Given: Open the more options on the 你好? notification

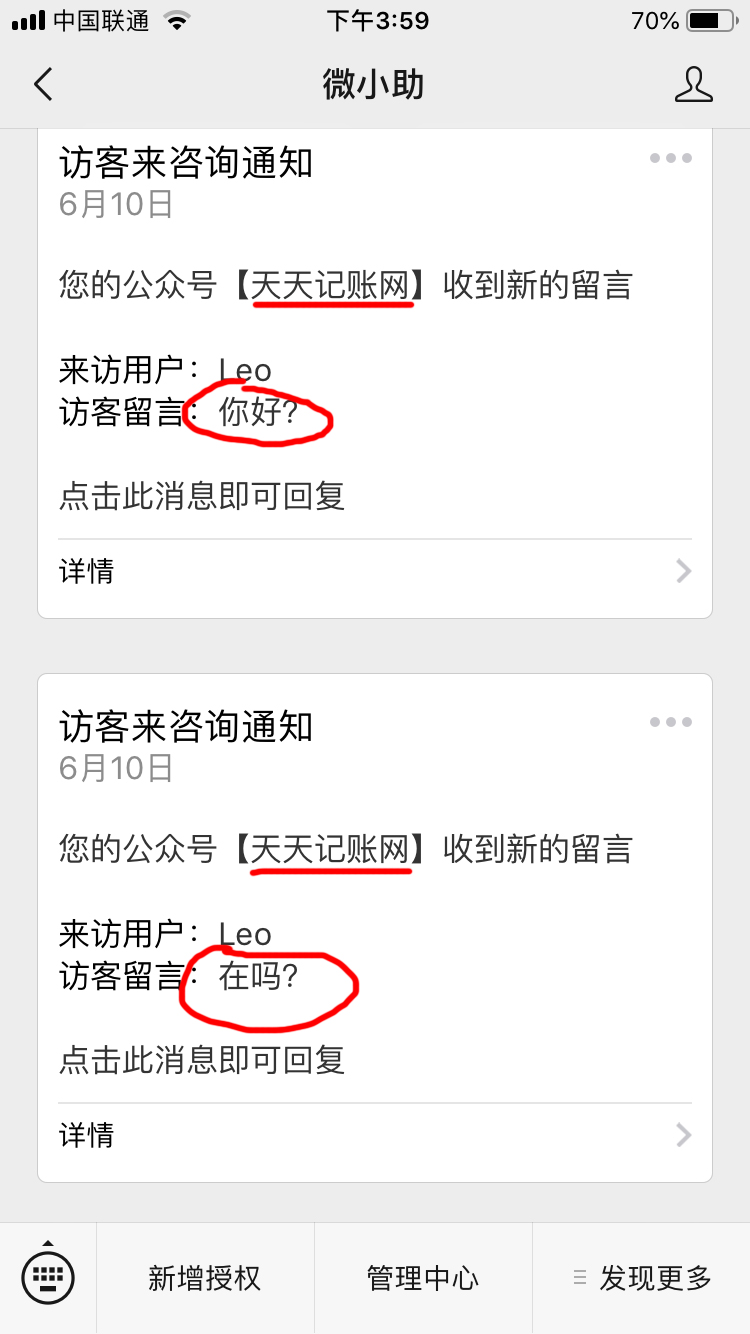Looking at the screenshot, I should 670,158.
